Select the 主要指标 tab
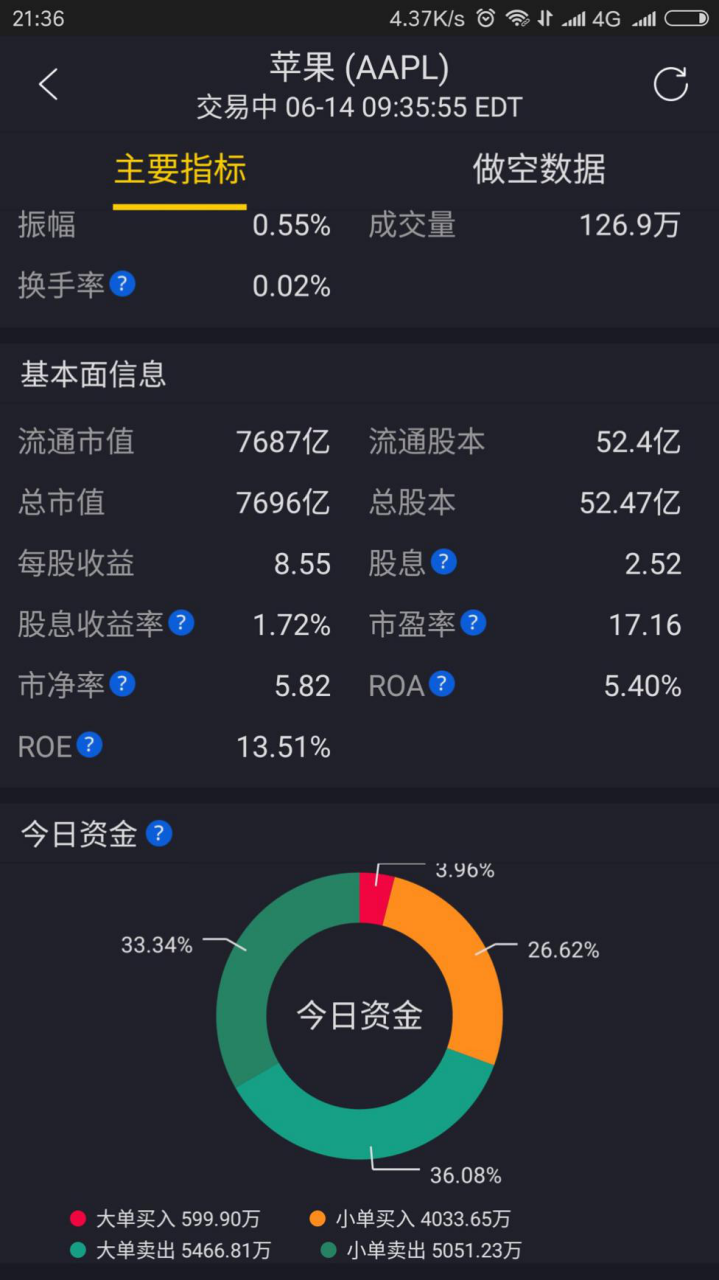This screenshot has height=1280, width=719. point(180,170)
